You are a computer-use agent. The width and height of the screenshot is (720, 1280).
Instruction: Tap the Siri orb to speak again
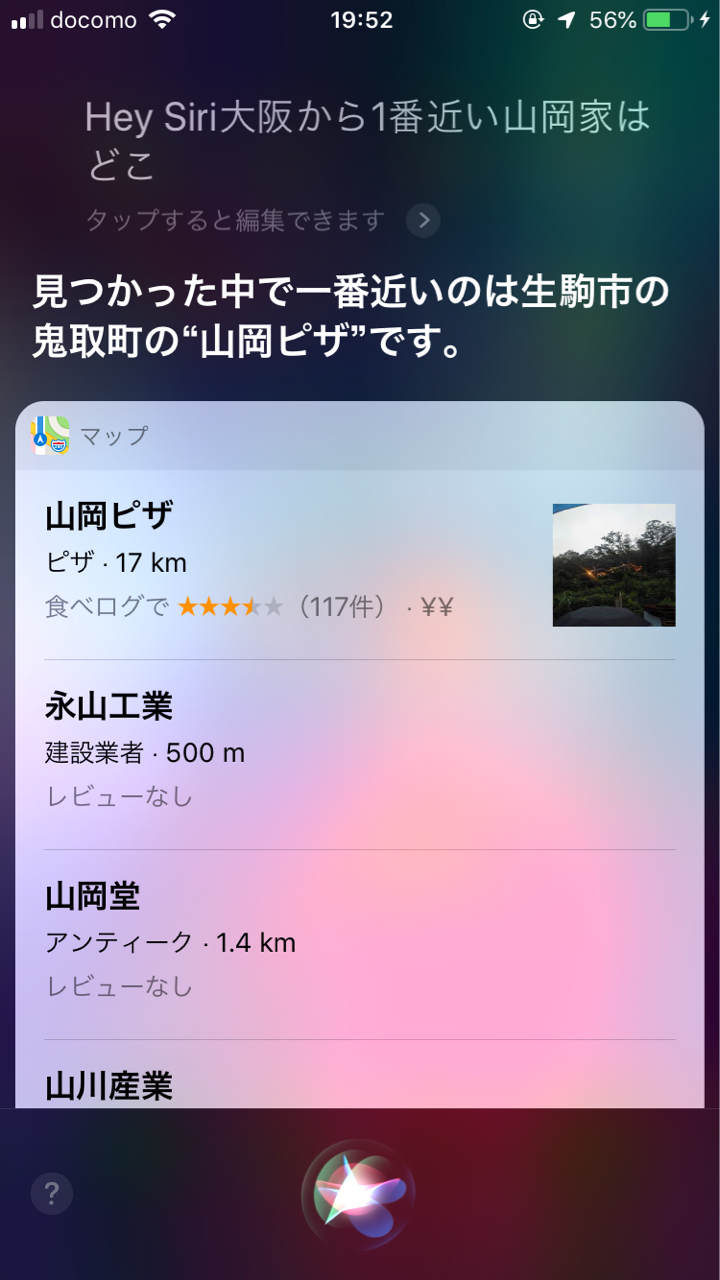click(x=358, y=1192)
